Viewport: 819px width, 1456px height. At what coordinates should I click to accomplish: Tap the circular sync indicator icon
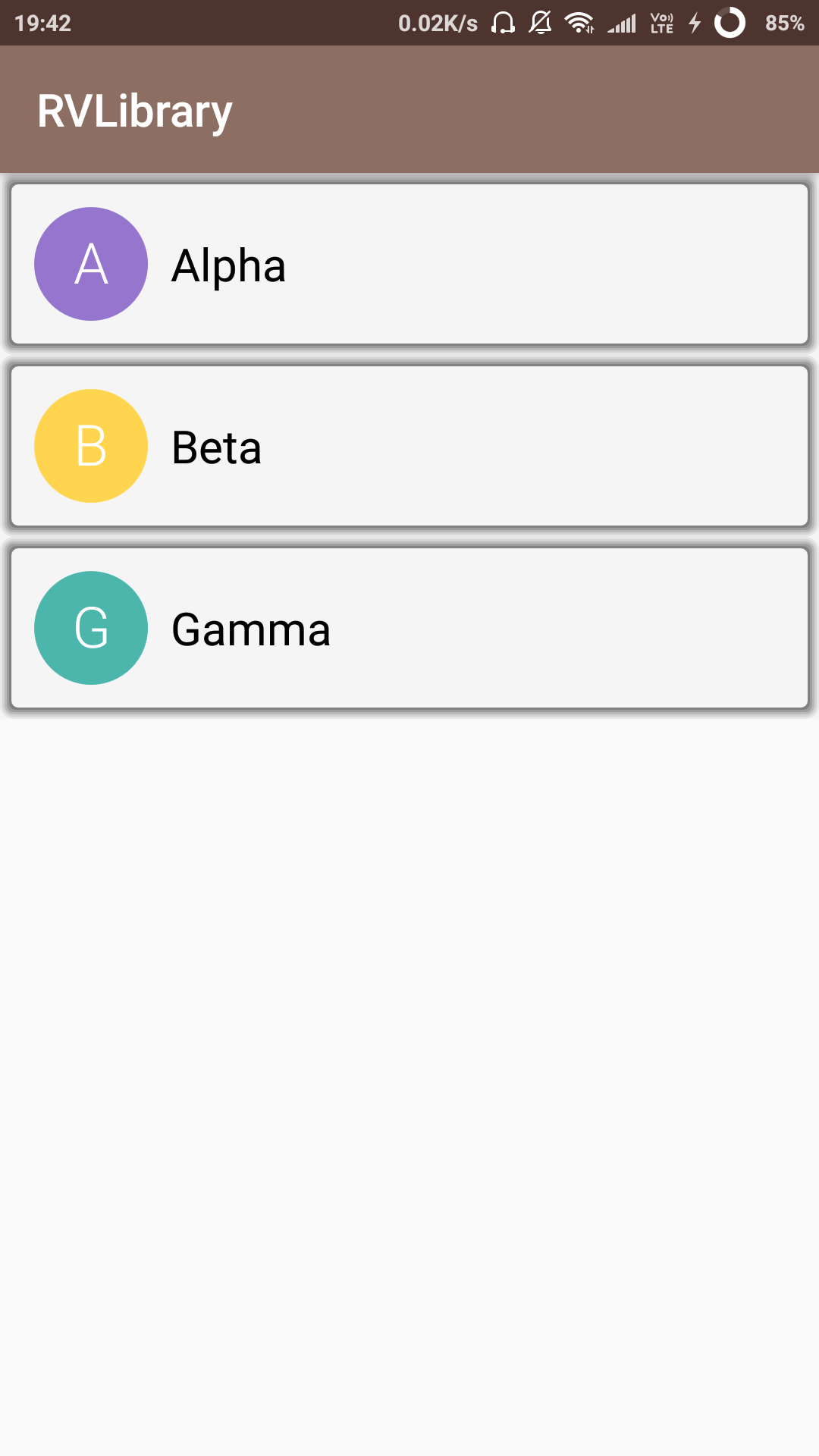tap(730, 23)
